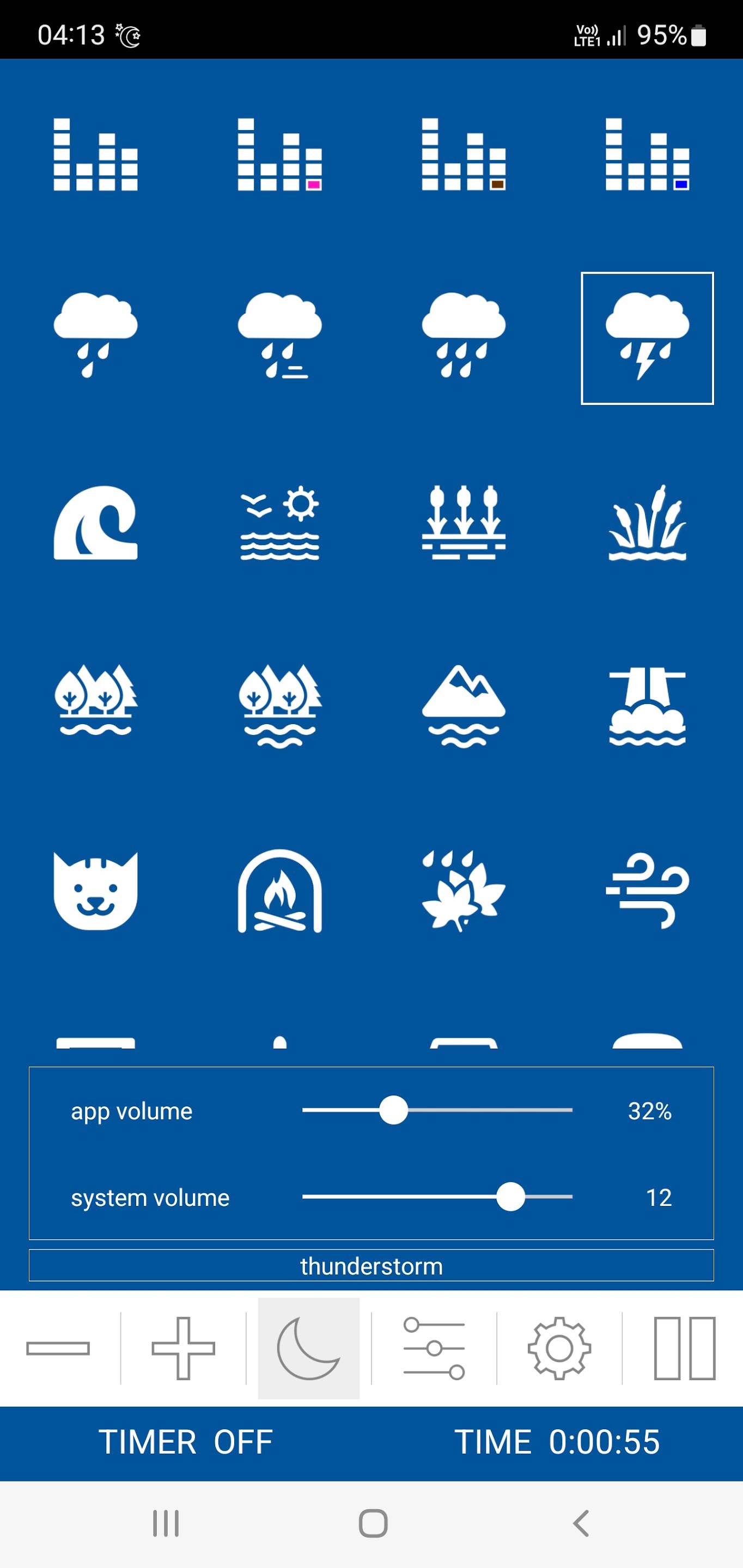The width and height of the screenshot is (743, 1568).
Task: Tap the equalizer icon with pink square
Action: point(279,155)
